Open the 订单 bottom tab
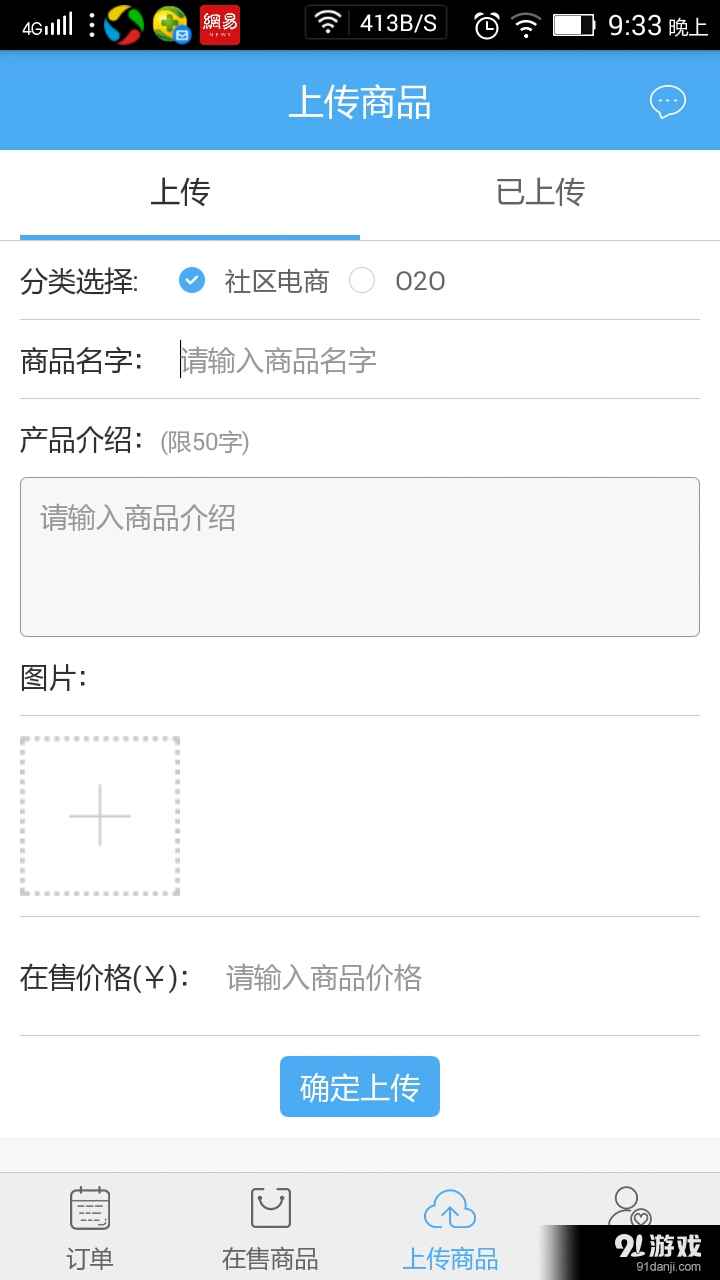The width and height of the screenshot is (720, 1280). tap(90, 1228)
